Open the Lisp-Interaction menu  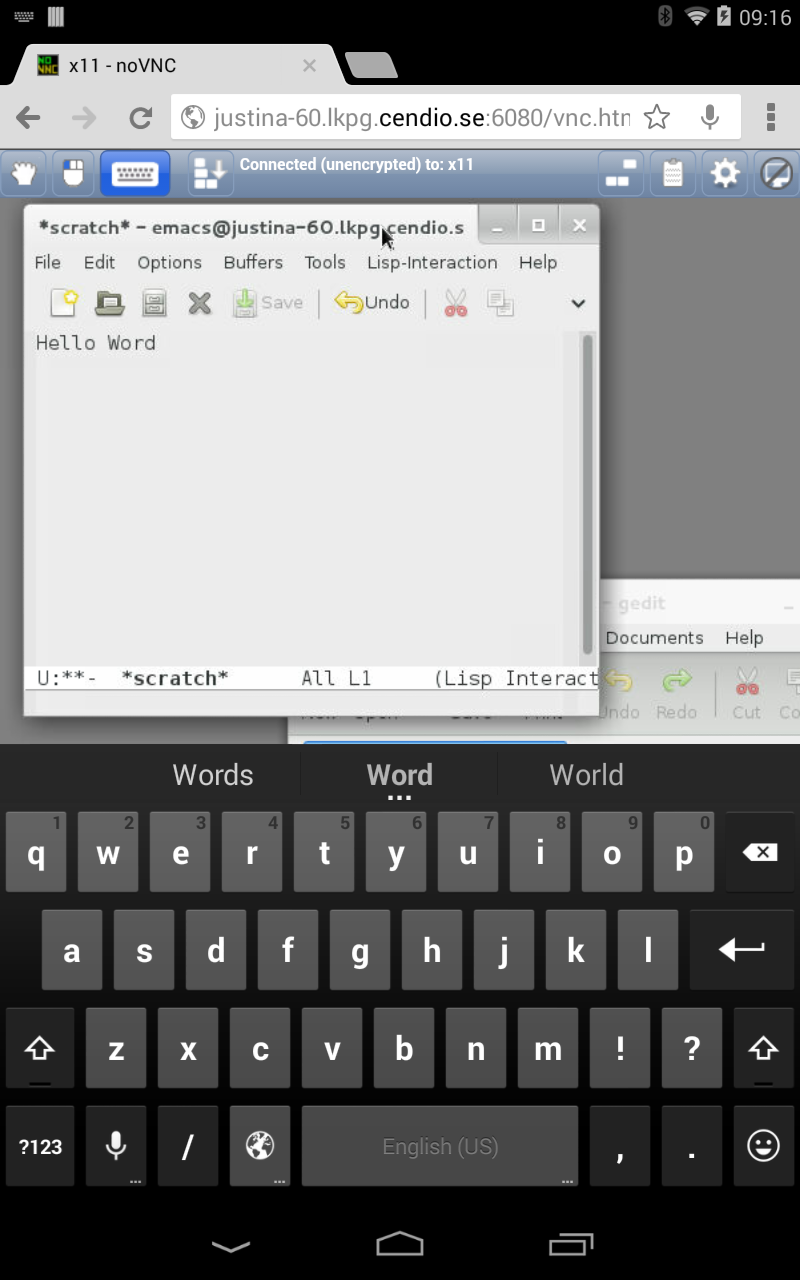point(432,262)
